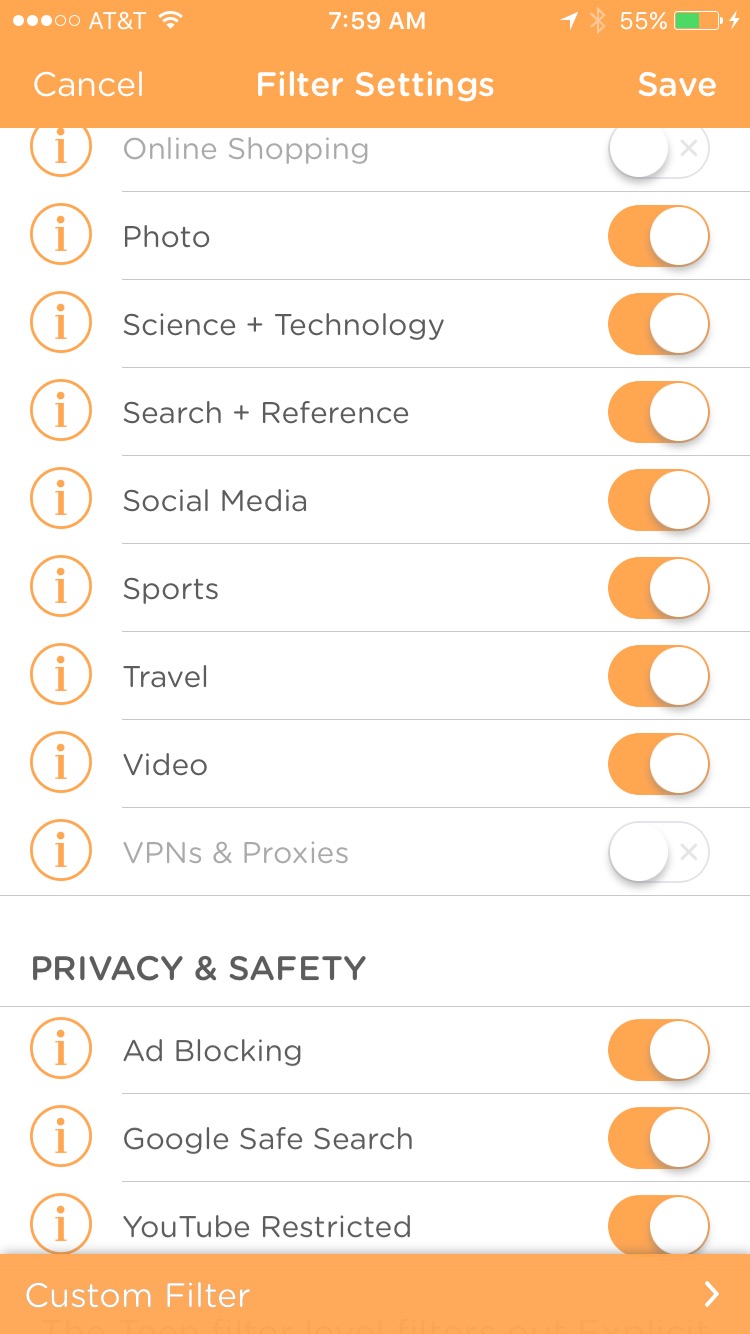This screenshot has height=1334, width=750.
Task: Tap info icon beside Photo
Action: click(61, 236)
